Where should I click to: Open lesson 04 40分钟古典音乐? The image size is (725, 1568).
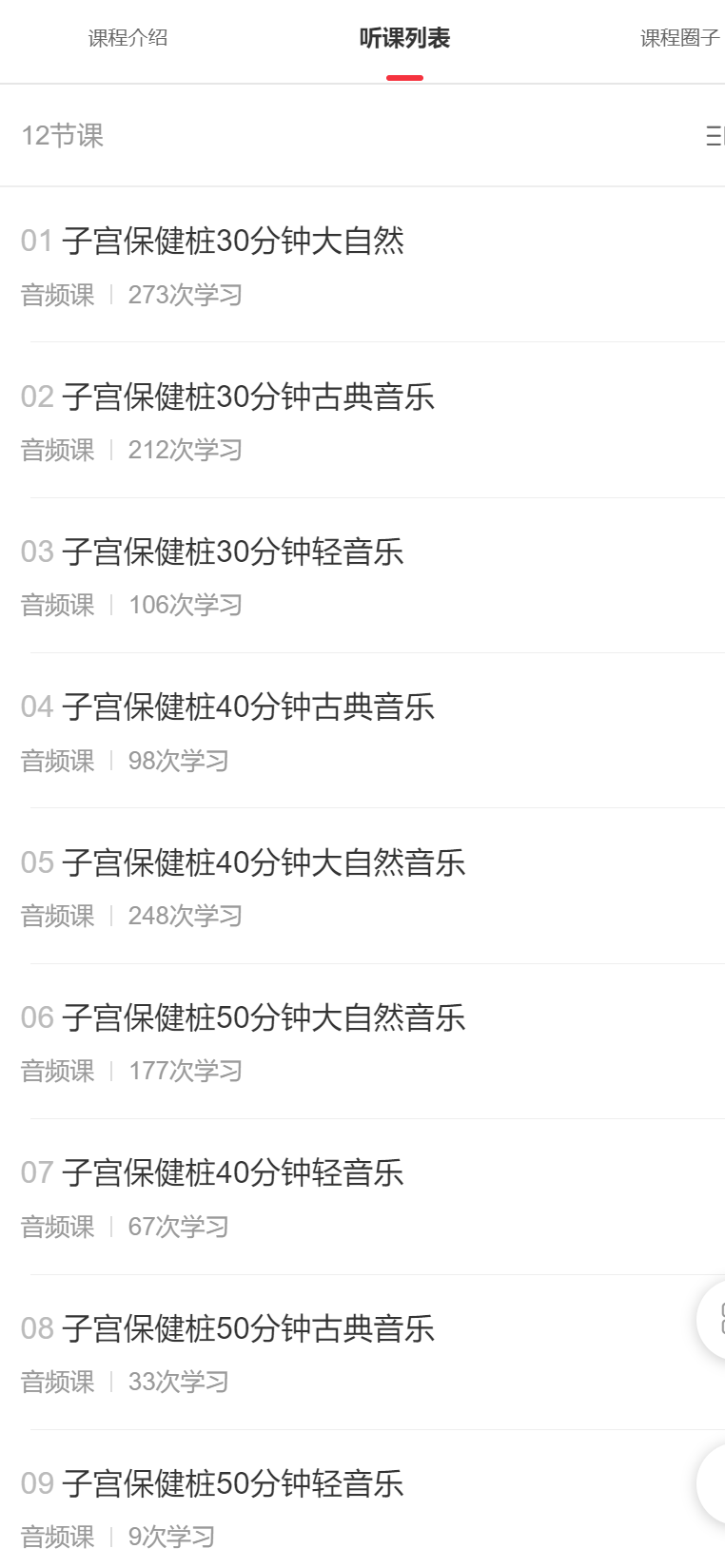click(247, 707)
